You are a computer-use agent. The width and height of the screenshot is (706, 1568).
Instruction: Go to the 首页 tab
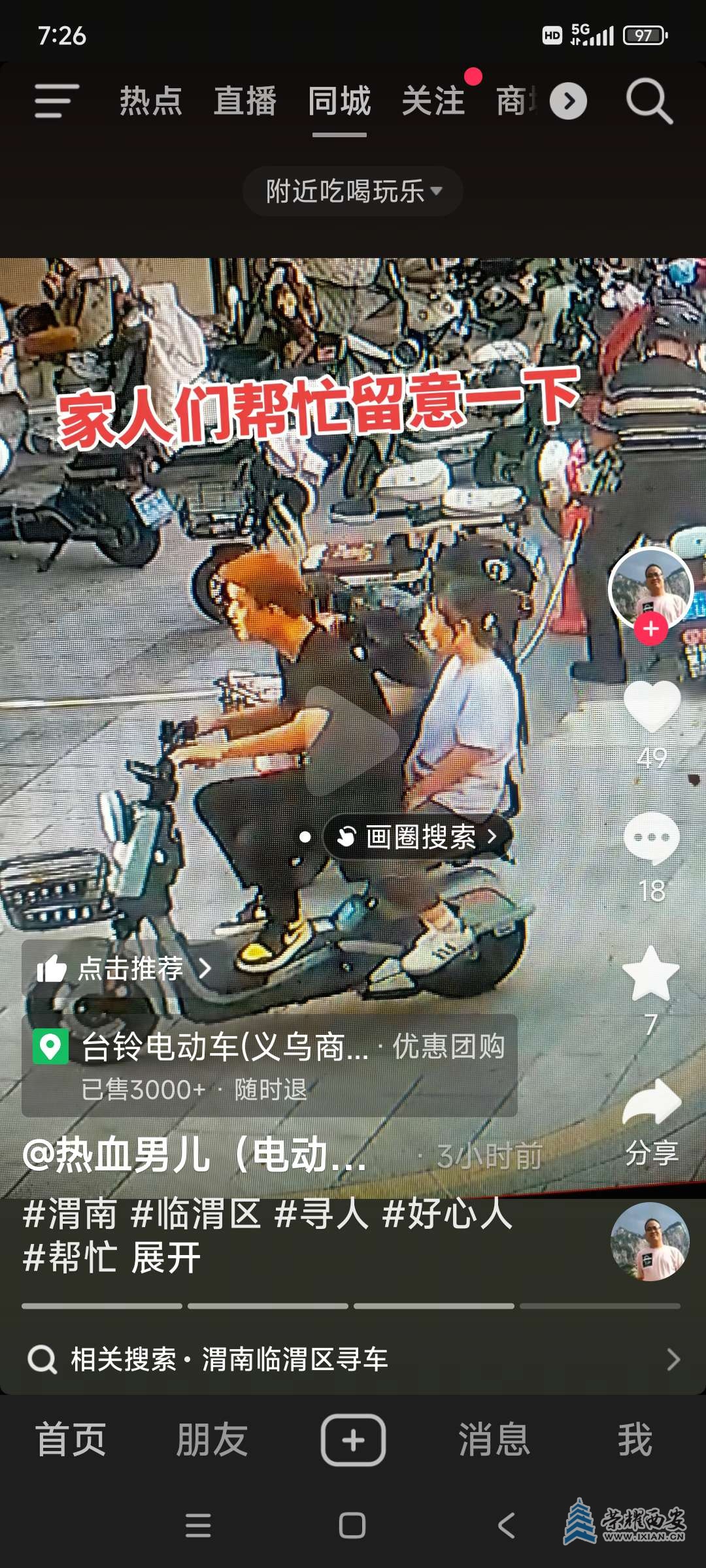click(x=71, y=1439)
